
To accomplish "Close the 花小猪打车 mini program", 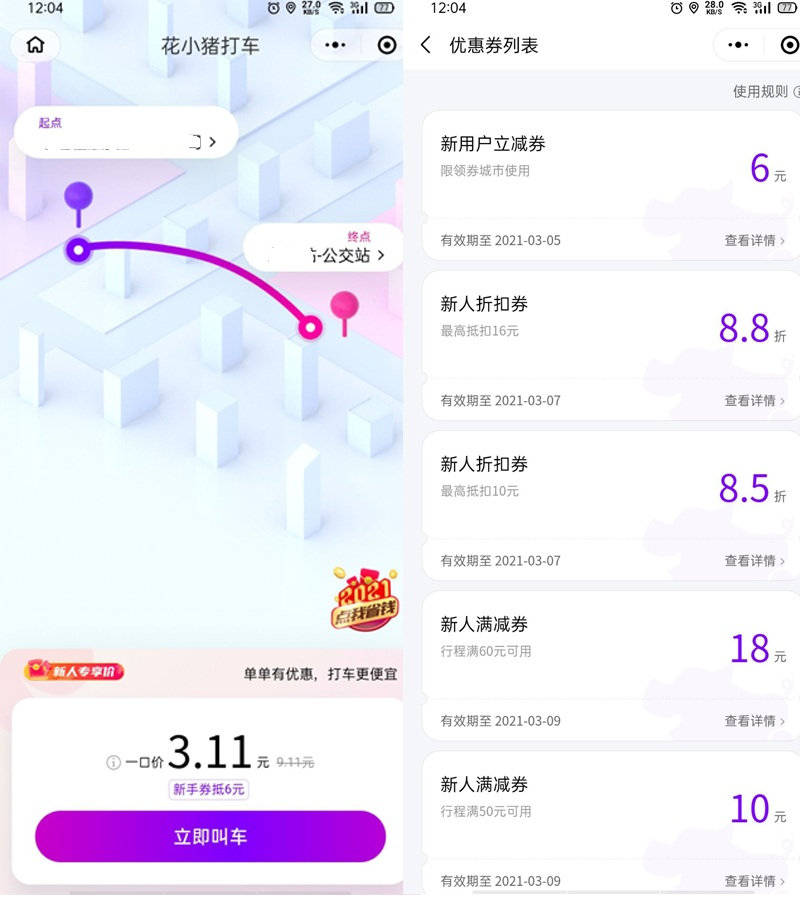I will 386,46.
